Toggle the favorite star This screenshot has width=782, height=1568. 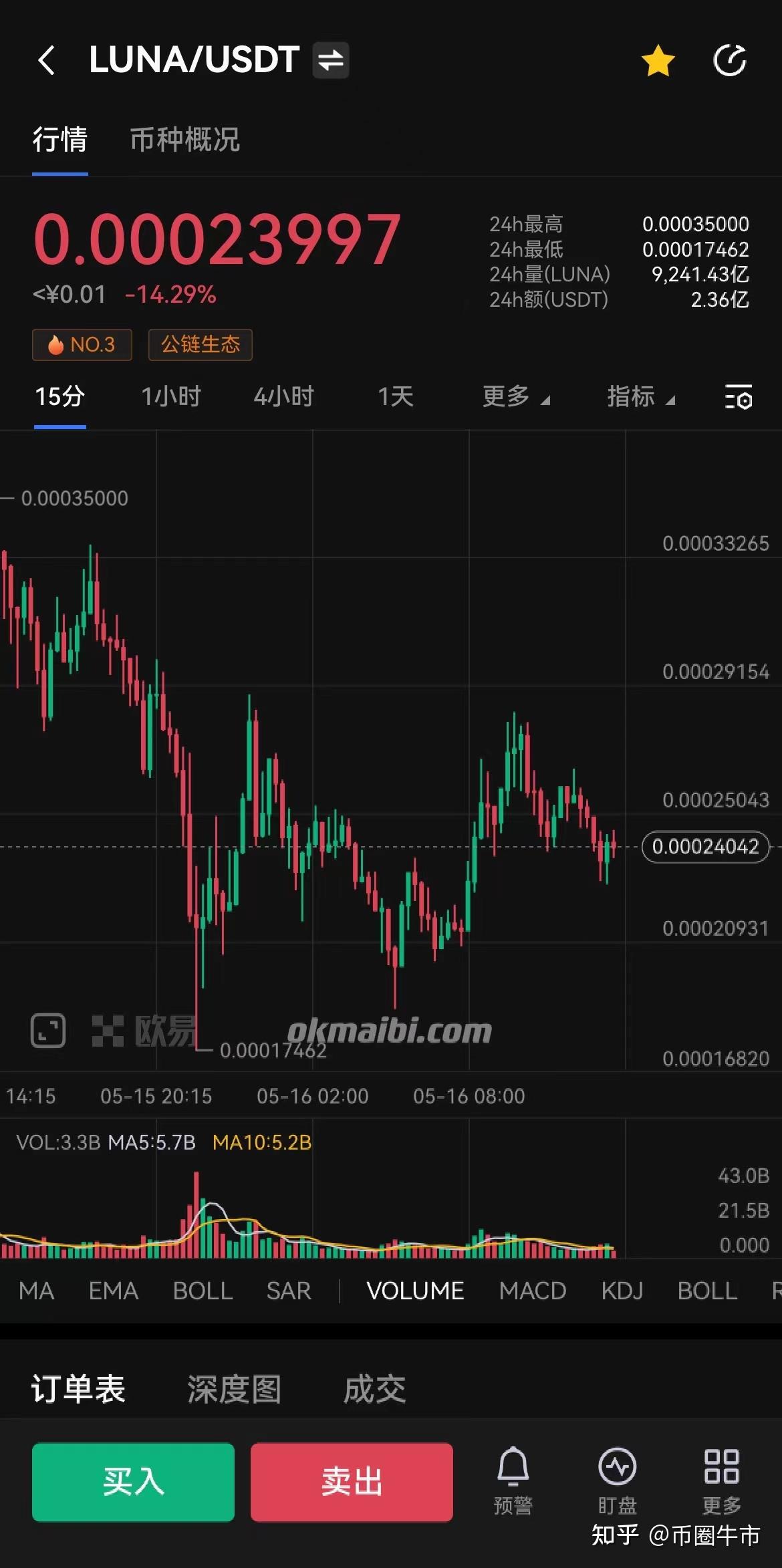pos(658,61)
